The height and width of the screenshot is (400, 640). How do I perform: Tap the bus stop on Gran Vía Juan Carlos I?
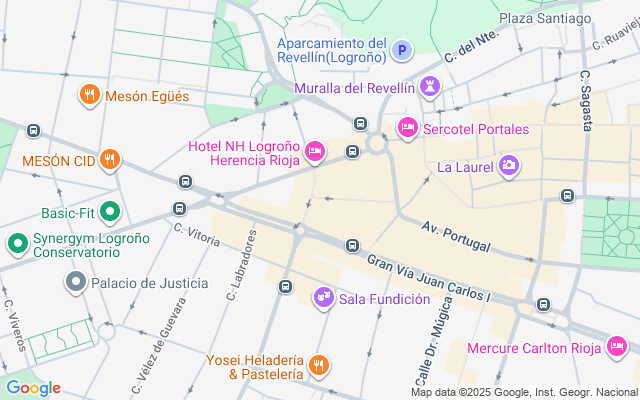coord(352,245)
